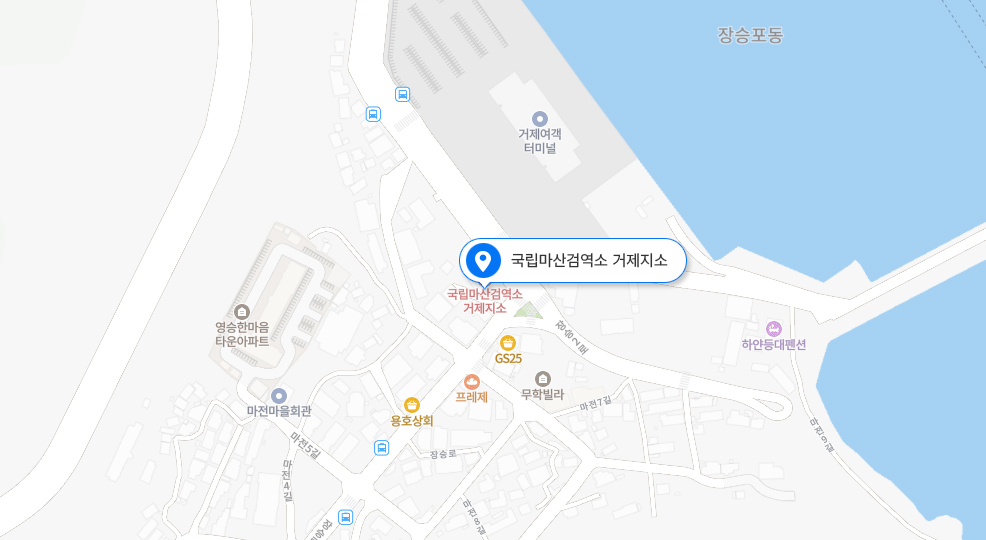This screenshot has width=986, height=540.
Task: Open the GS25 place marker
Action: tap(508, 343)
